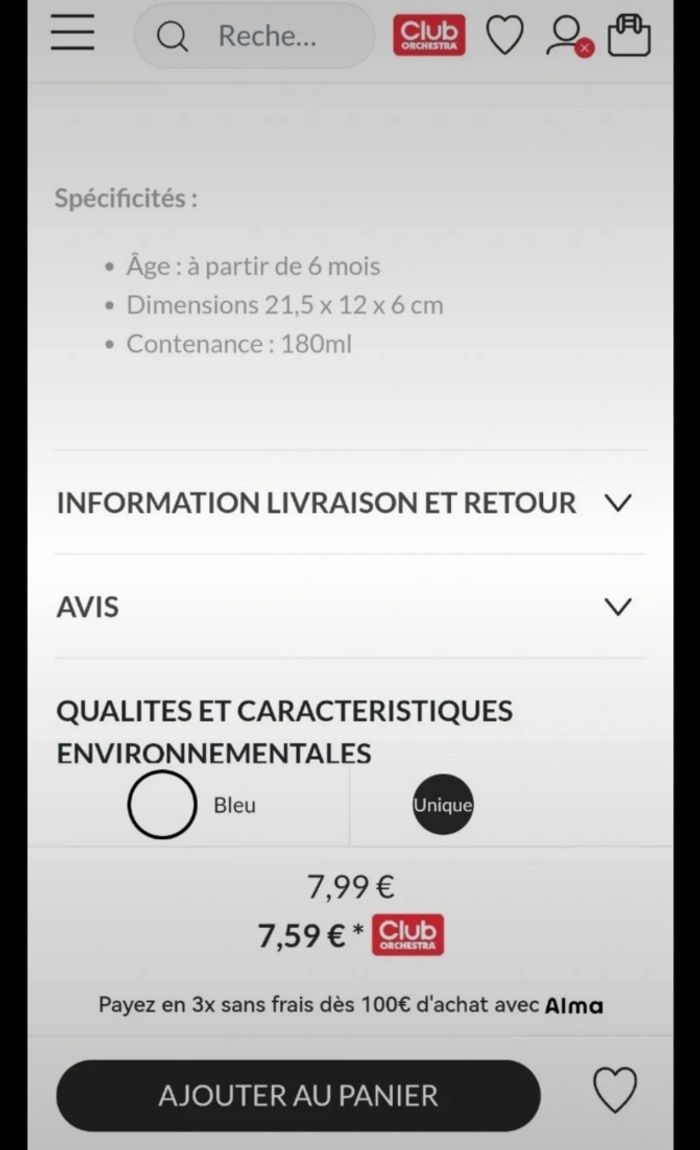Open the shopping bag
The height and width of the screenshot is (1150, 700).
click(x=629, y=36)
